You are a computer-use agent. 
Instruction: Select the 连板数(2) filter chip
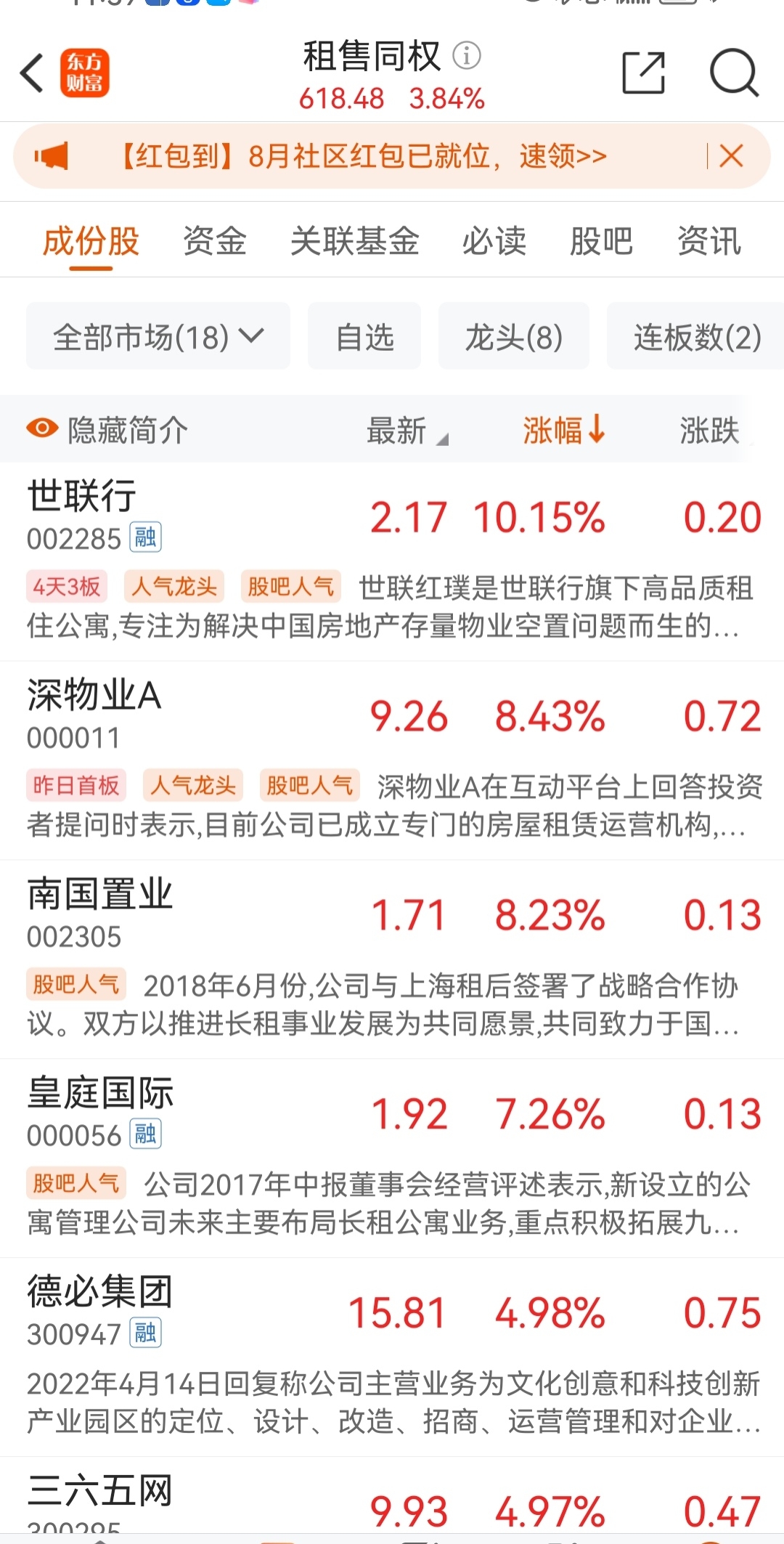[697, 337]
